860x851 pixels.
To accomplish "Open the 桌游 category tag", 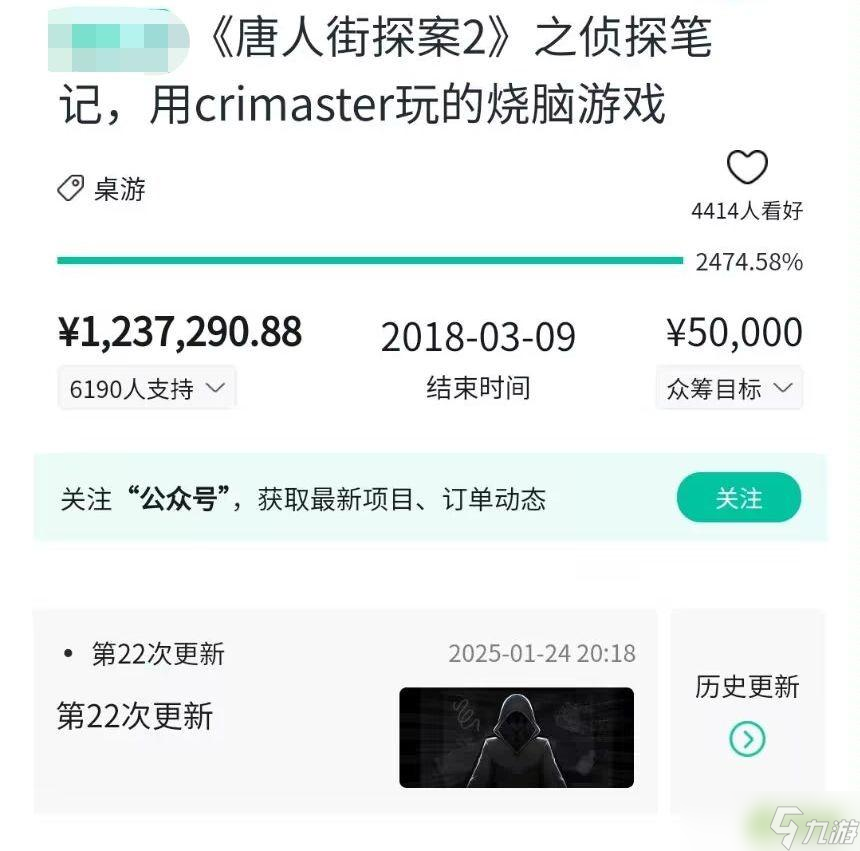I will (103, 189).
